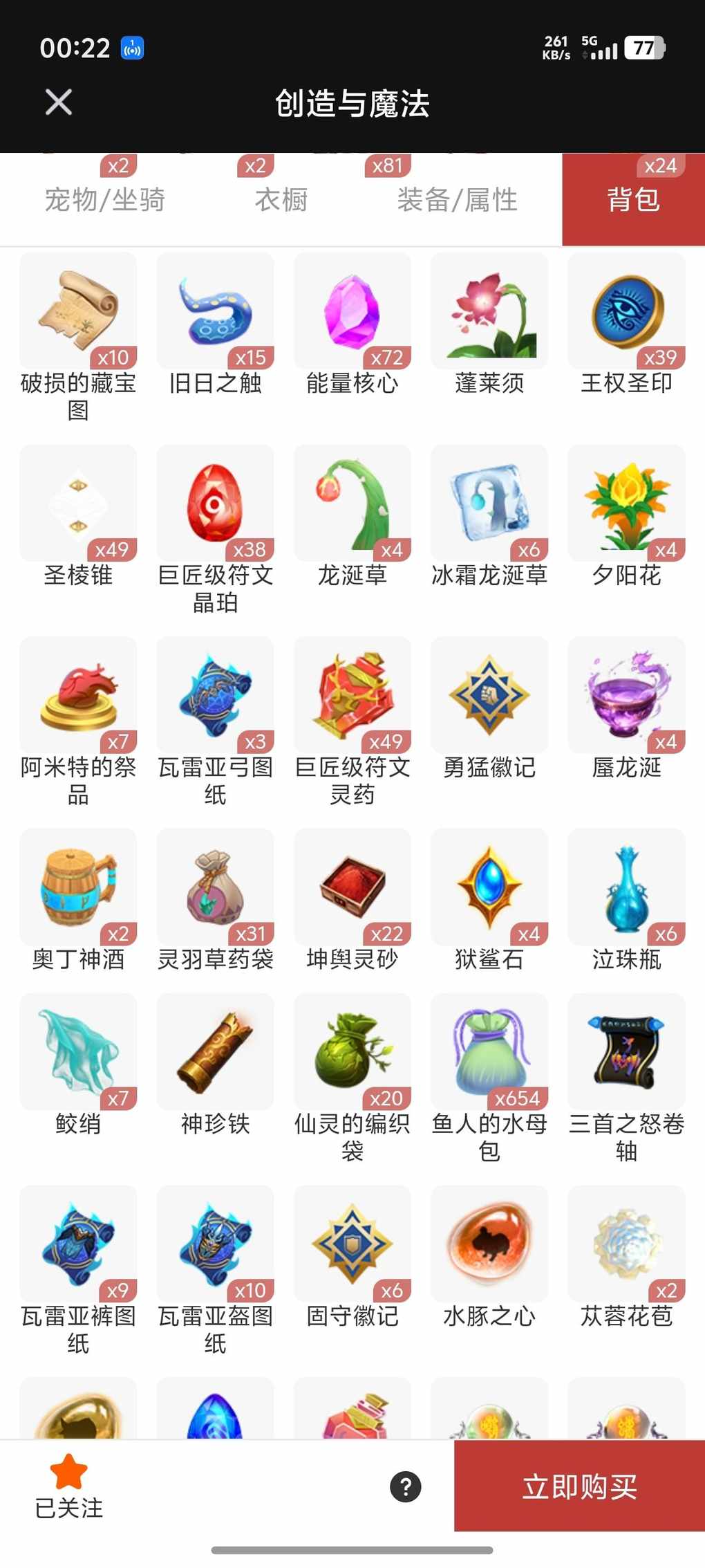
Task: Switch to the 衣橱 tab
Action: (281, 200)
